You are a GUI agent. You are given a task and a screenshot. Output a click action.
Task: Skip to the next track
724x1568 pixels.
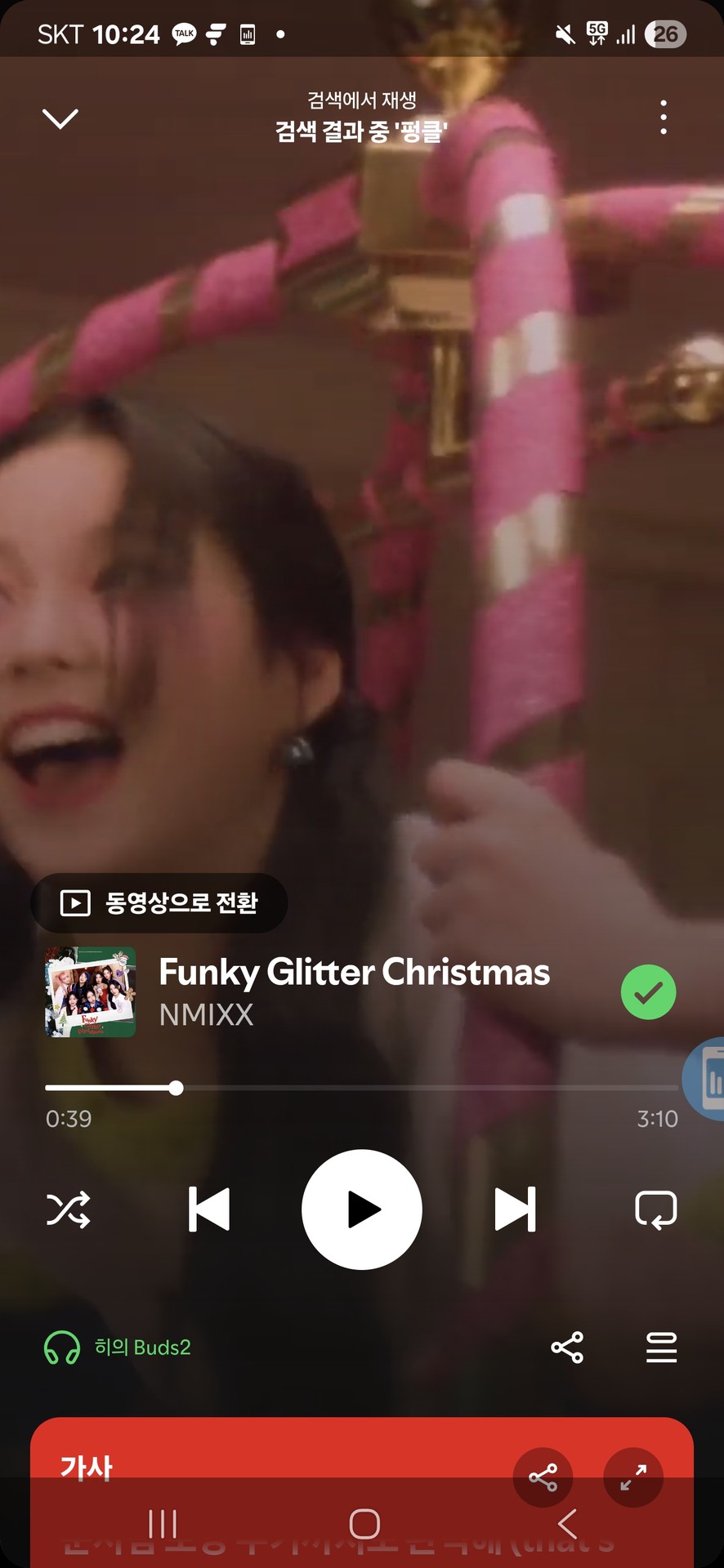click(x=515, y=1209)
